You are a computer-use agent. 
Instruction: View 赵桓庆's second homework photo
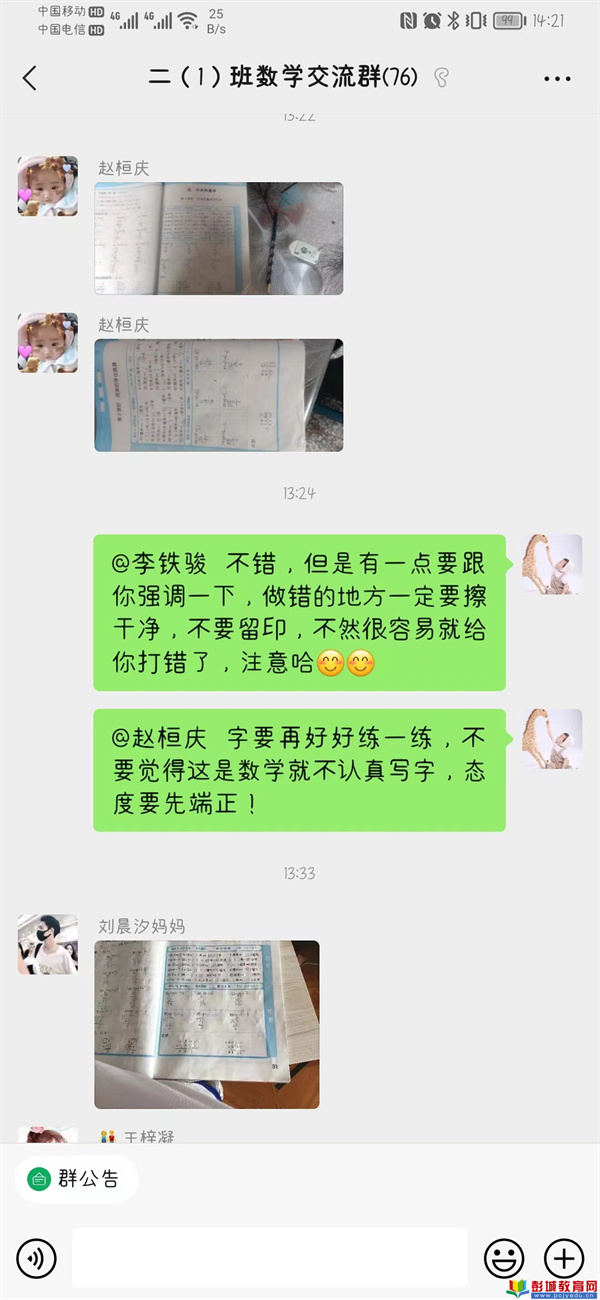tap(218, 395)
